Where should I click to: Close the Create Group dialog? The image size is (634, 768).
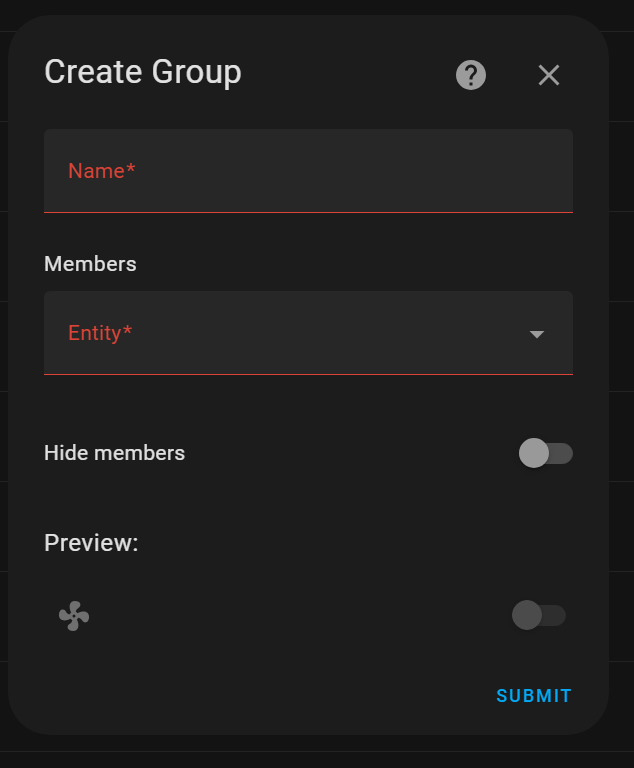[549, 75]
